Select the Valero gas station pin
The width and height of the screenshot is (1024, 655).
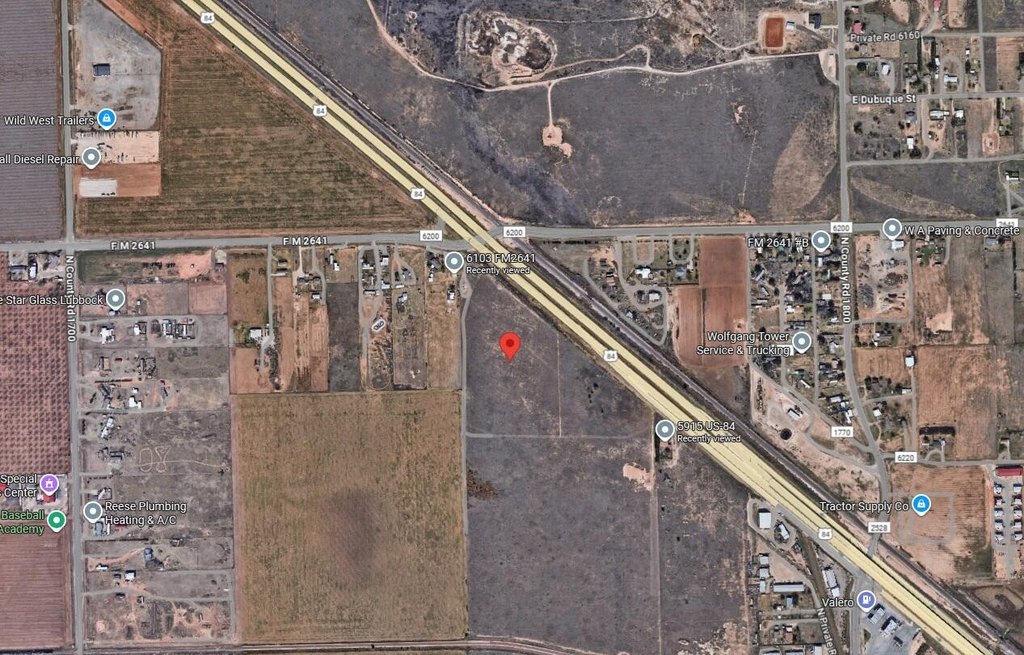[867, 601]
